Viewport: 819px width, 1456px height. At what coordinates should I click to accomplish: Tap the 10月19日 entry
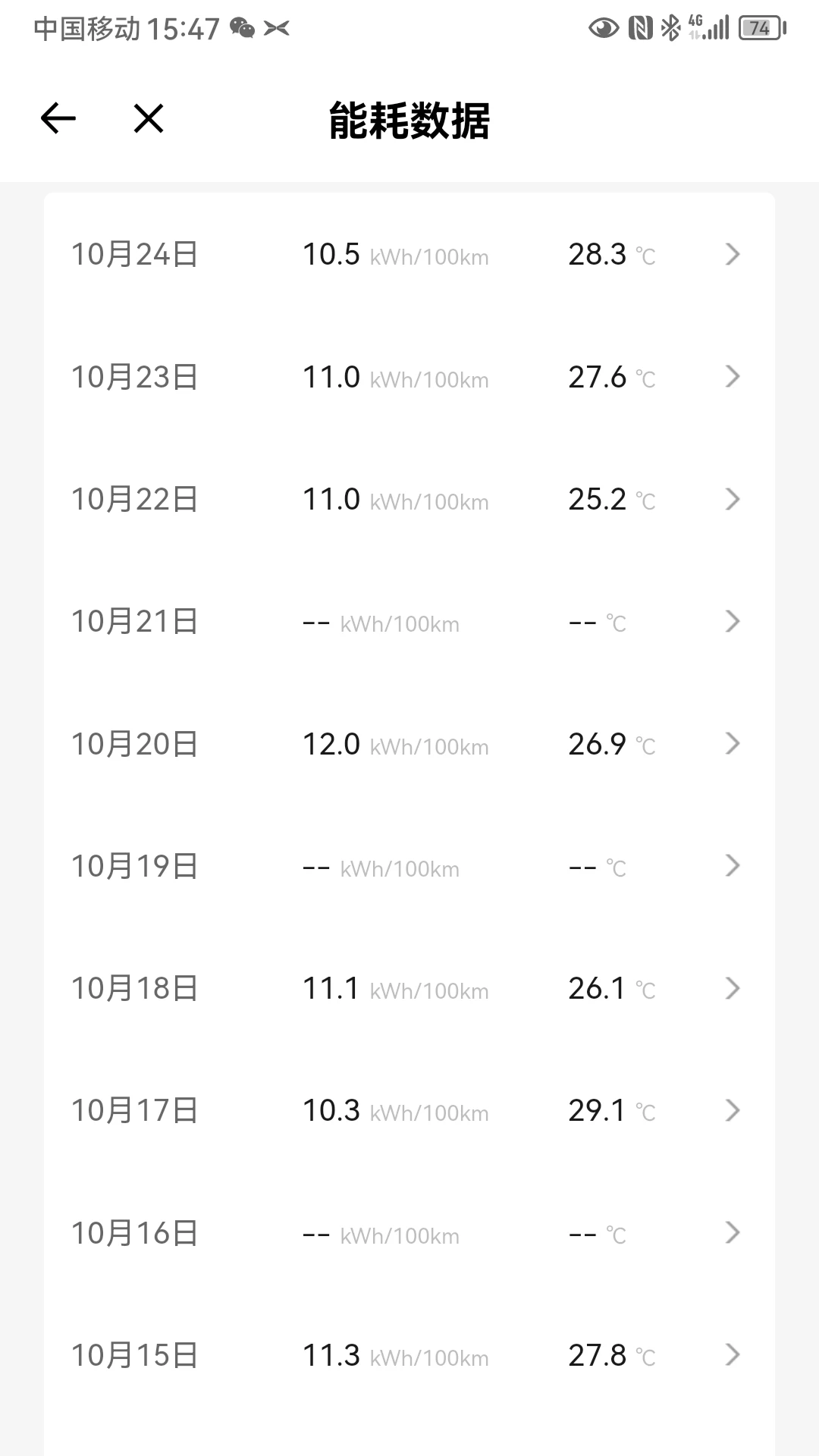[409, 866]
